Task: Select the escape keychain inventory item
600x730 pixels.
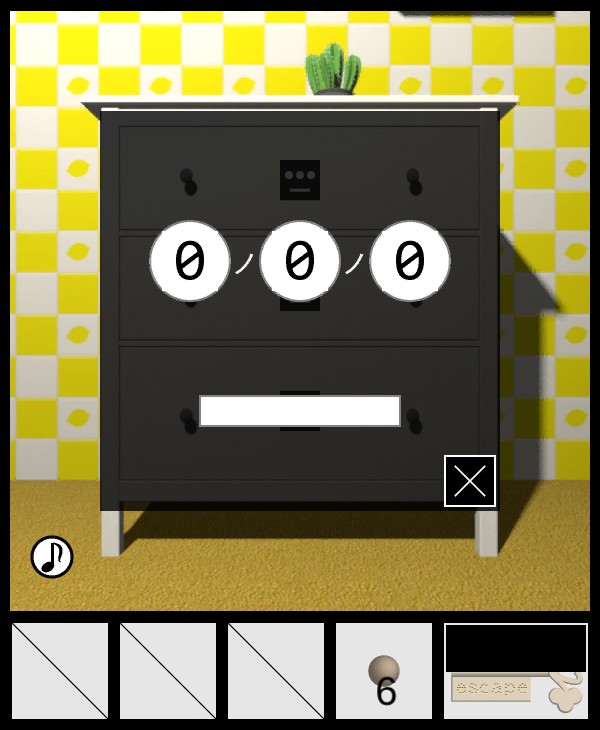Action: pyautogui.click(x=516, y=690)
